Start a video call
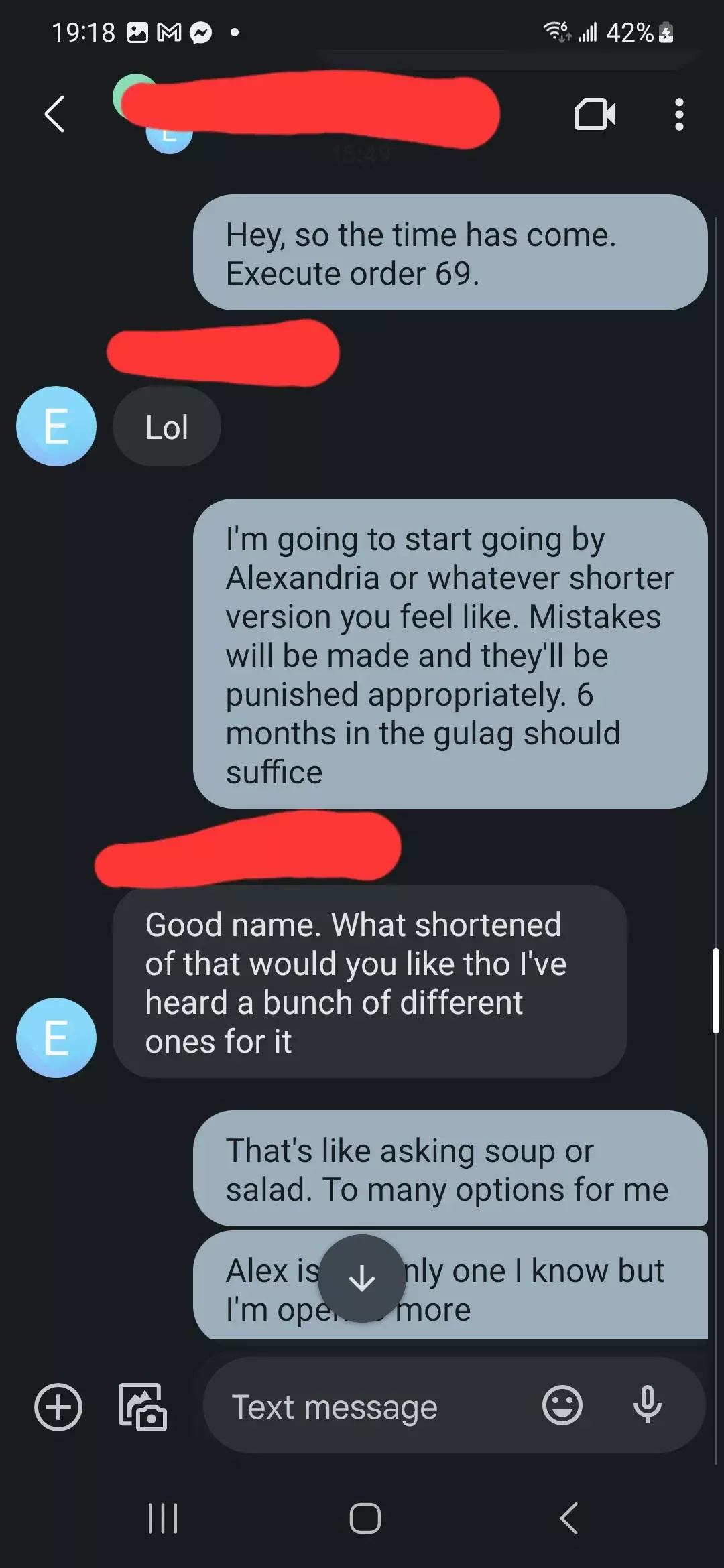Screen dimensions: 724x1568 pyautogui.click(x=595, y=114)
